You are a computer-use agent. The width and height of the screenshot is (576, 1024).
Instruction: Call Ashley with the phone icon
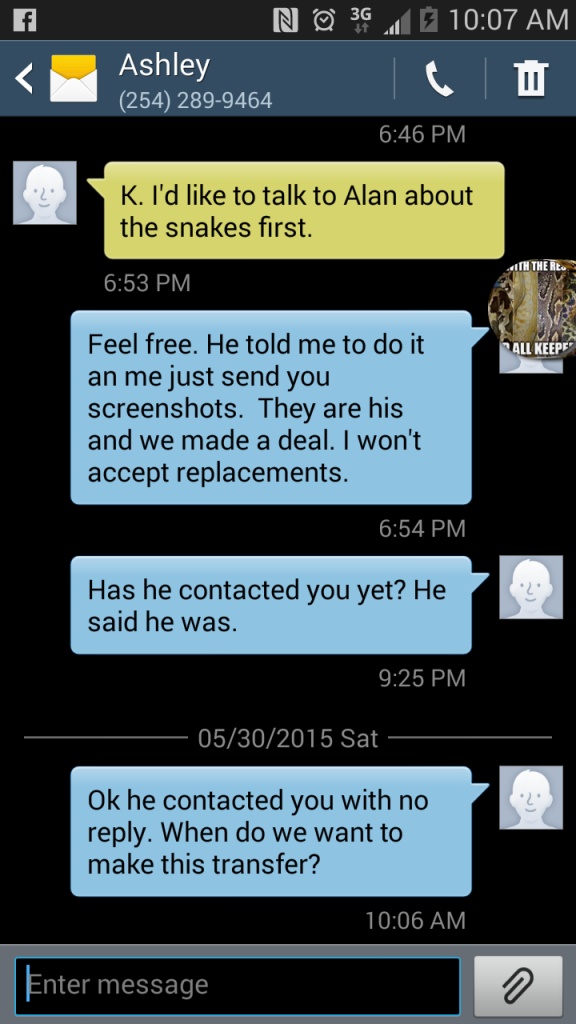440,79
